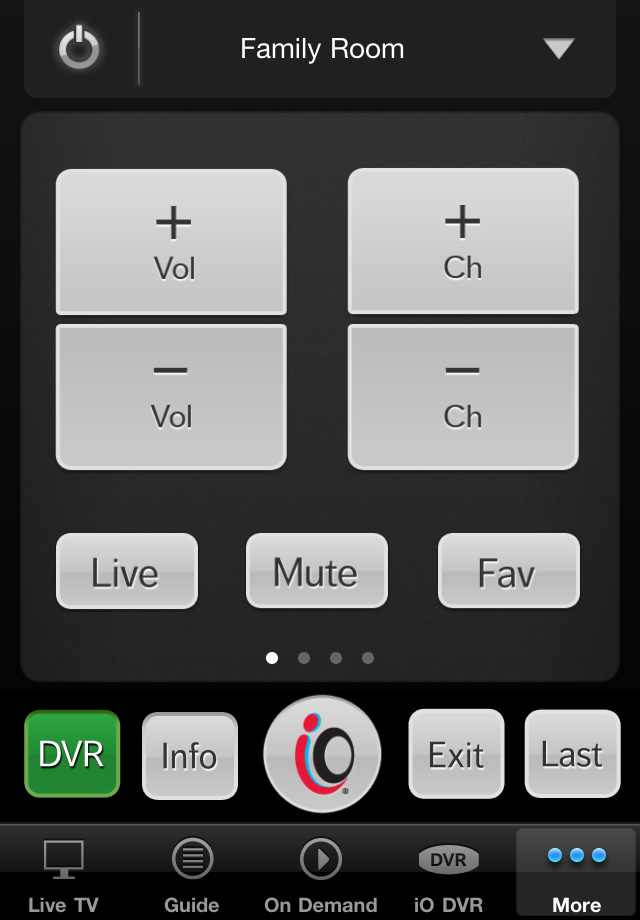Select the More tab
This screenshot has height=920, width=640.
tap(576, 875)
